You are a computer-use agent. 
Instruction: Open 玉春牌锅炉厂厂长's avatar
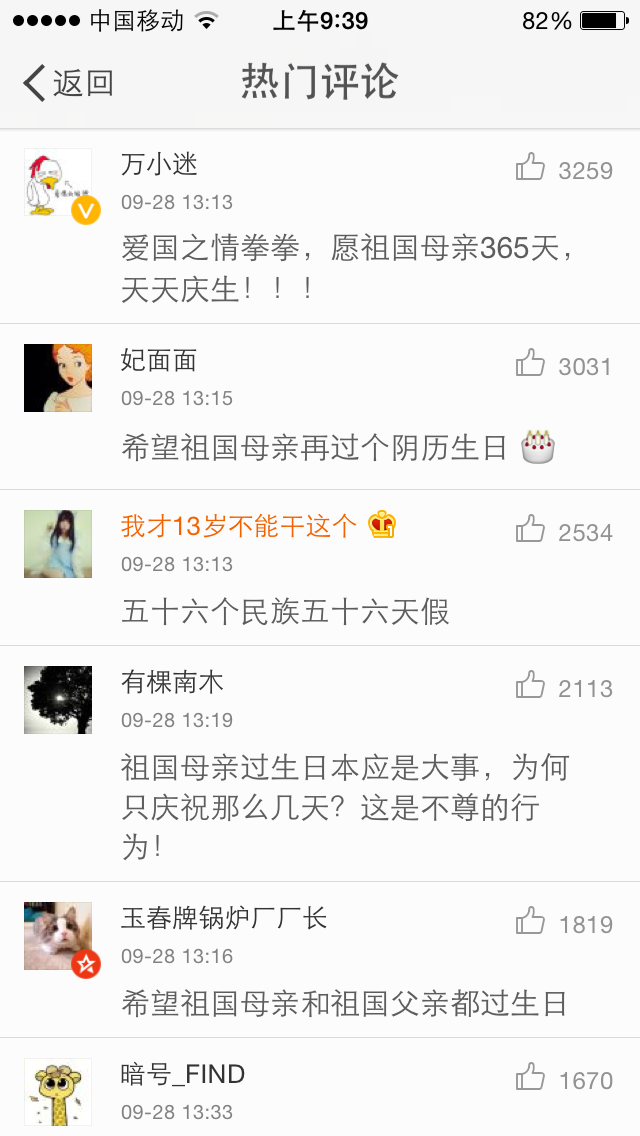[58, 936]
